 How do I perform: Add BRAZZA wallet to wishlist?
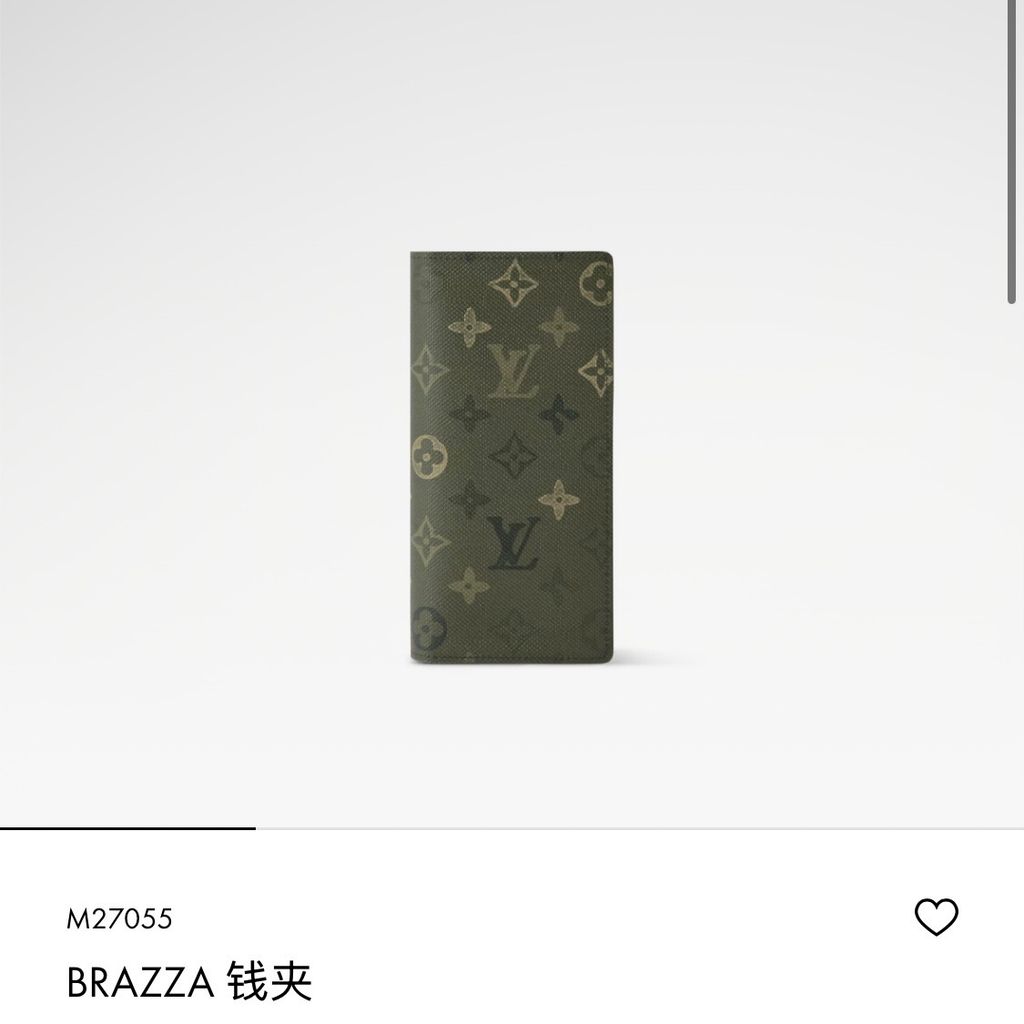point(936,917)
